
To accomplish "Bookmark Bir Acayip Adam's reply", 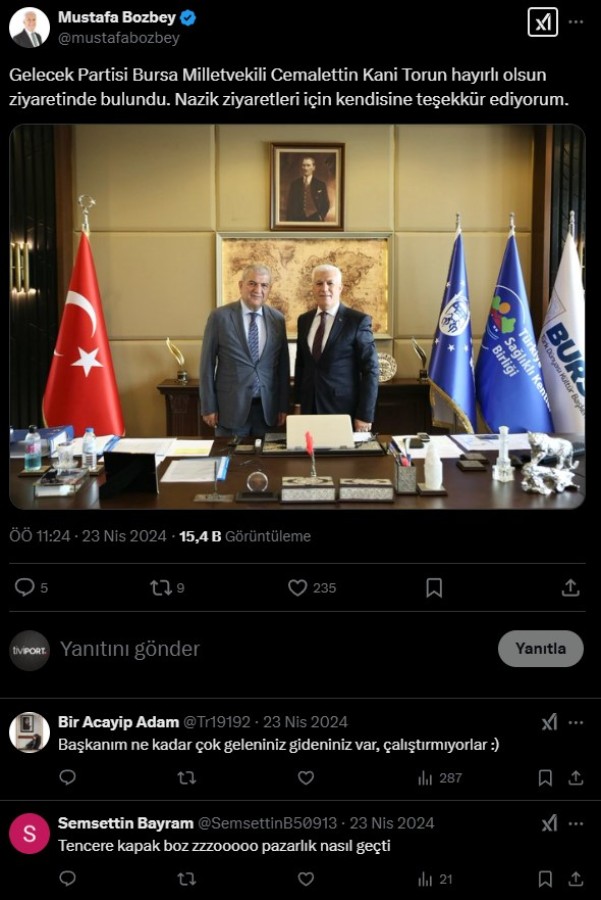I will 545,778.
